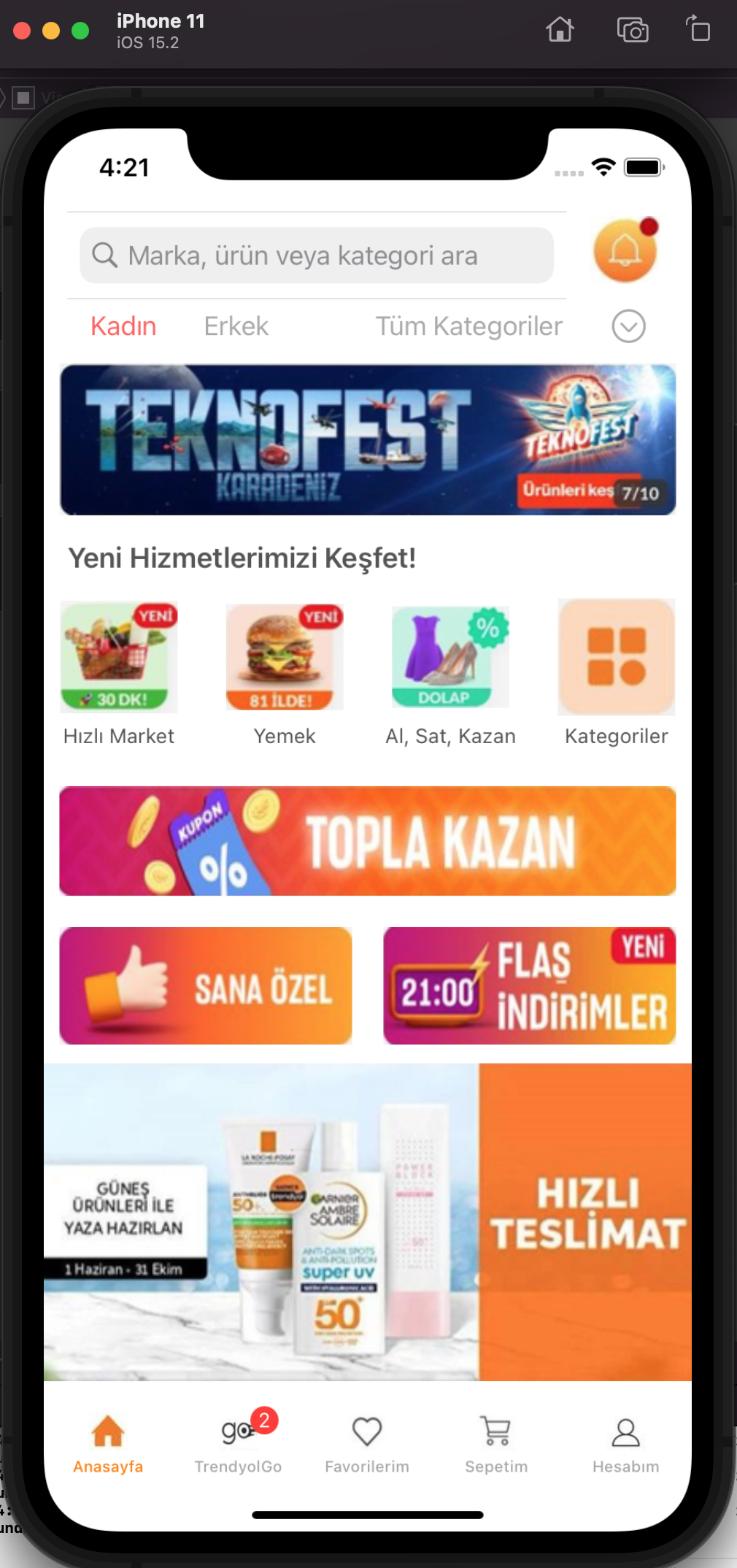Open Al, Sat, Kazan Dolap tile
Viewport: 737px width, 1568px height.
tap(450, 673)
